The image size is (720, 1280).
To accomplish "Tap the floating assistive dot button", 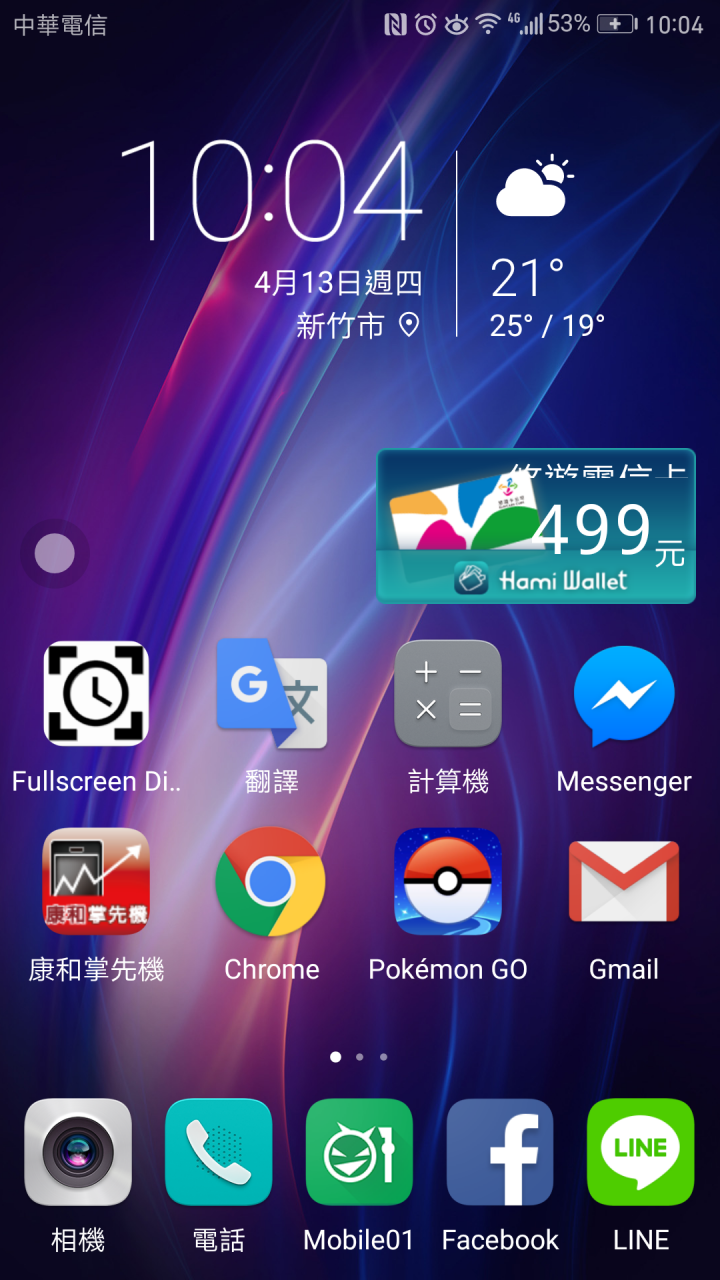I will 55,554.
